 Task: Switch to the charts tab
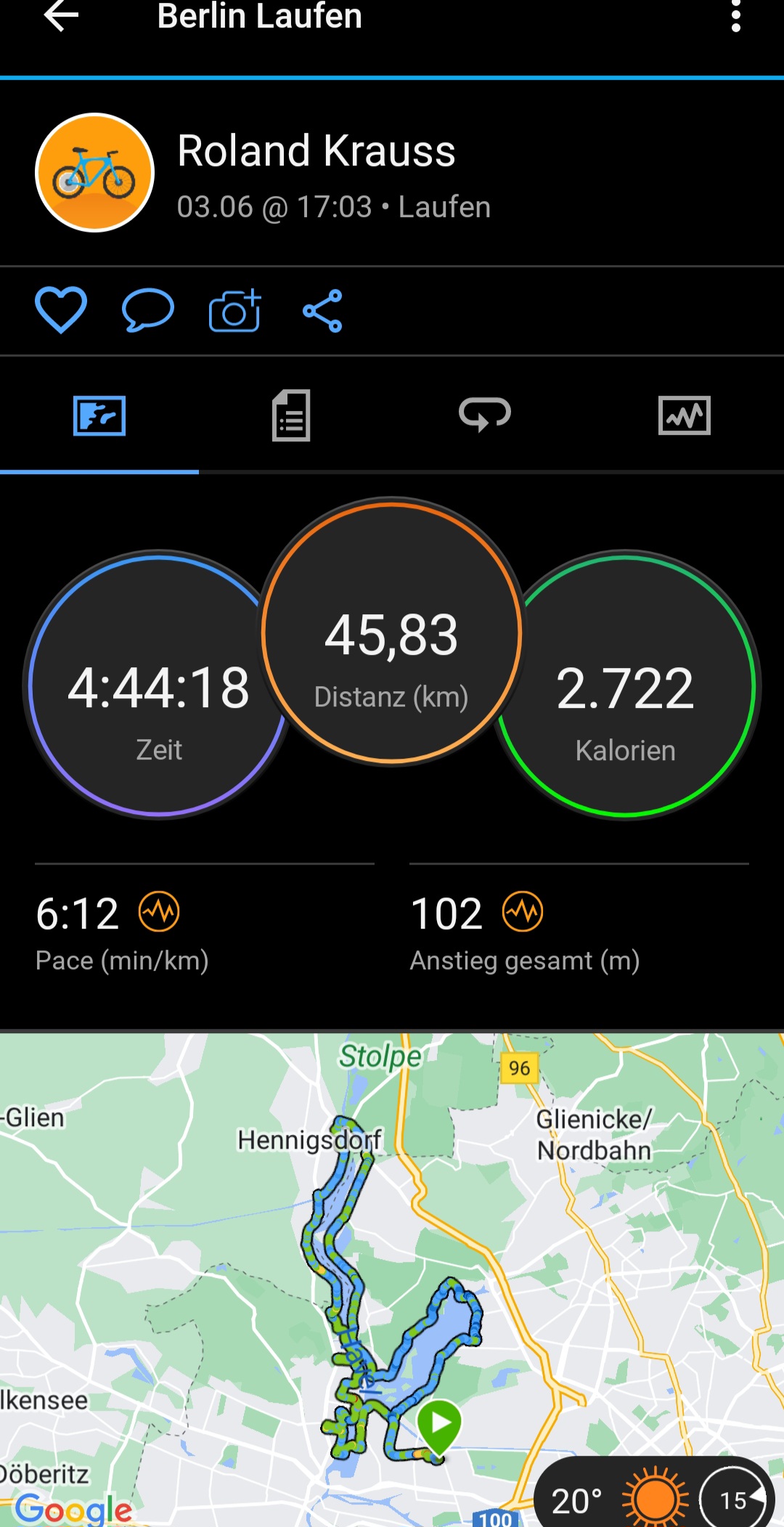(x=684, y=415)
